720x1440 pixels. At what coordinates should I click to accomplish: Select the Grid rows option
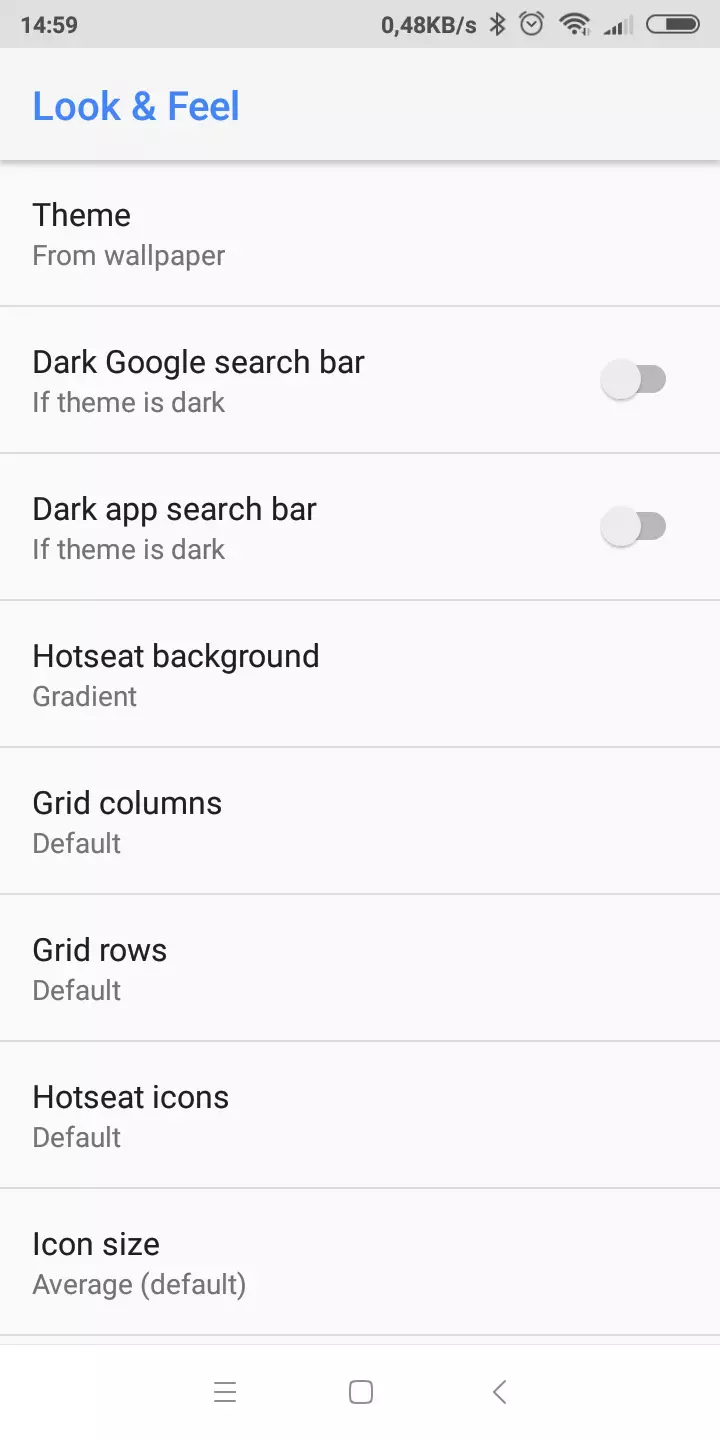(x=360, y=968)
